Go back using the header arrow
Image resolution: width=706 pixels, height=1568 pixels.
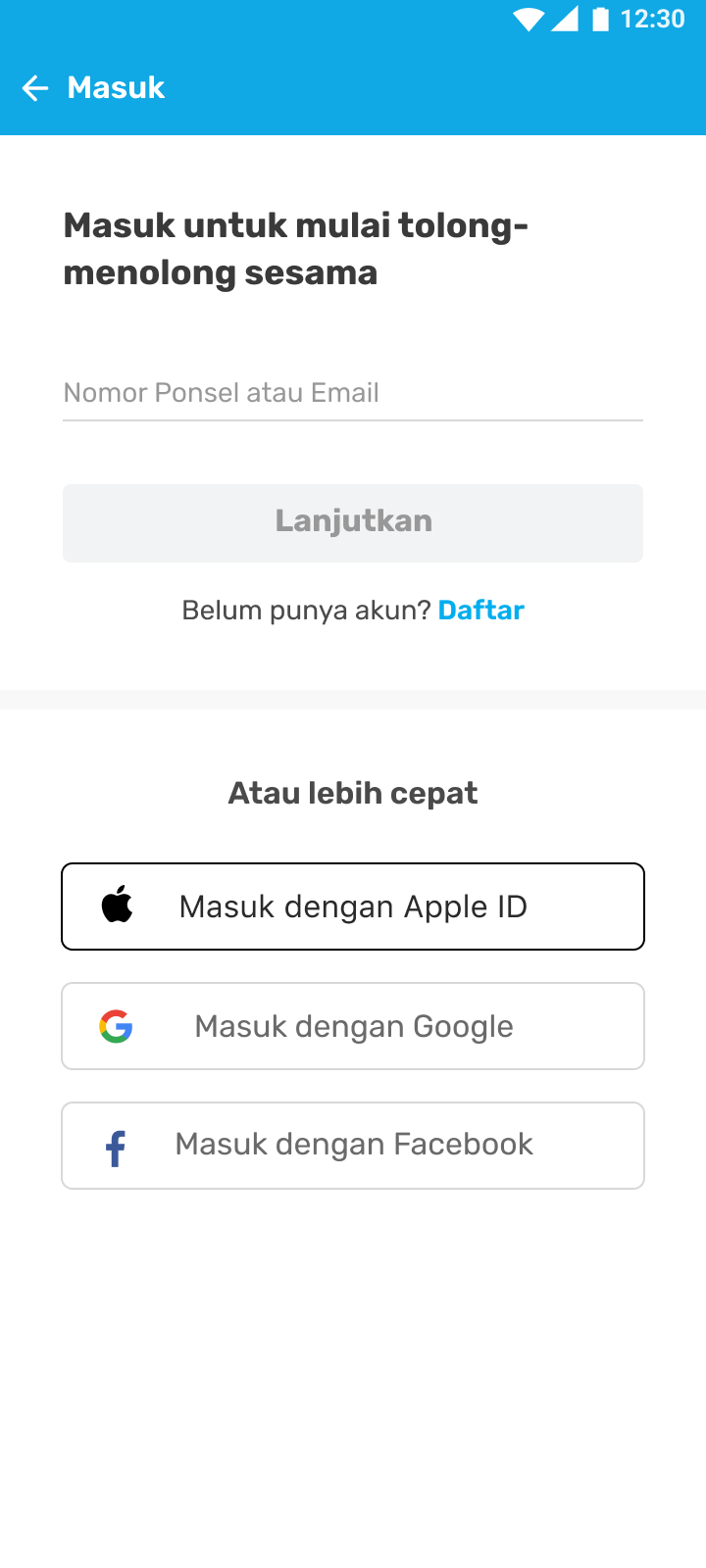tap(35, 88)
